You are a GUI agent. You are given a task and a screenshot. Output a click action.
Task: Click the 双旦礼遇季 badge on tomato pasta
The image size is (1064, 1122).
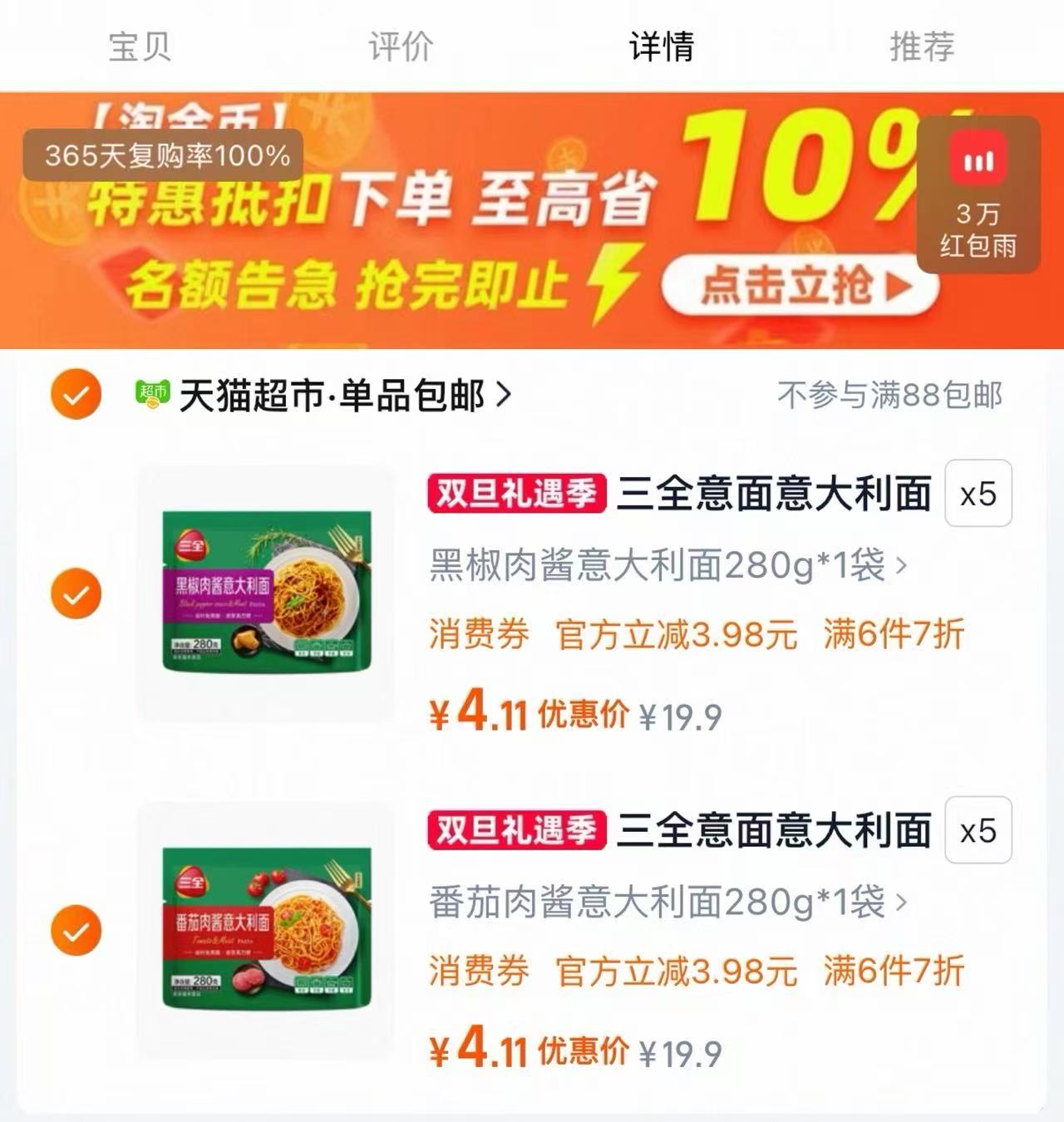click(x=515, y=831)
